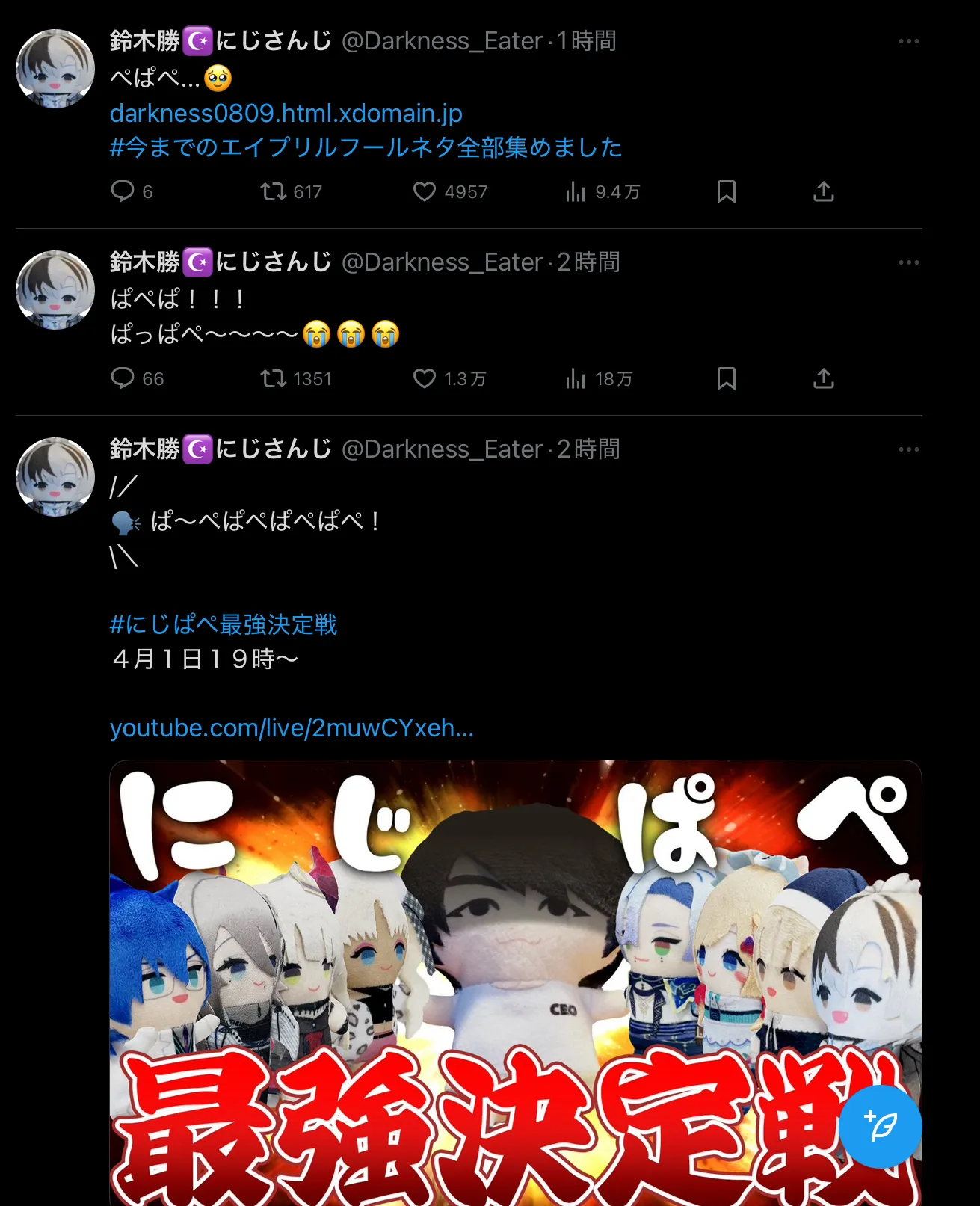Share the ぺぱぺ... tweet
This screenshot has height=1206, width=980.
[823, 192]
